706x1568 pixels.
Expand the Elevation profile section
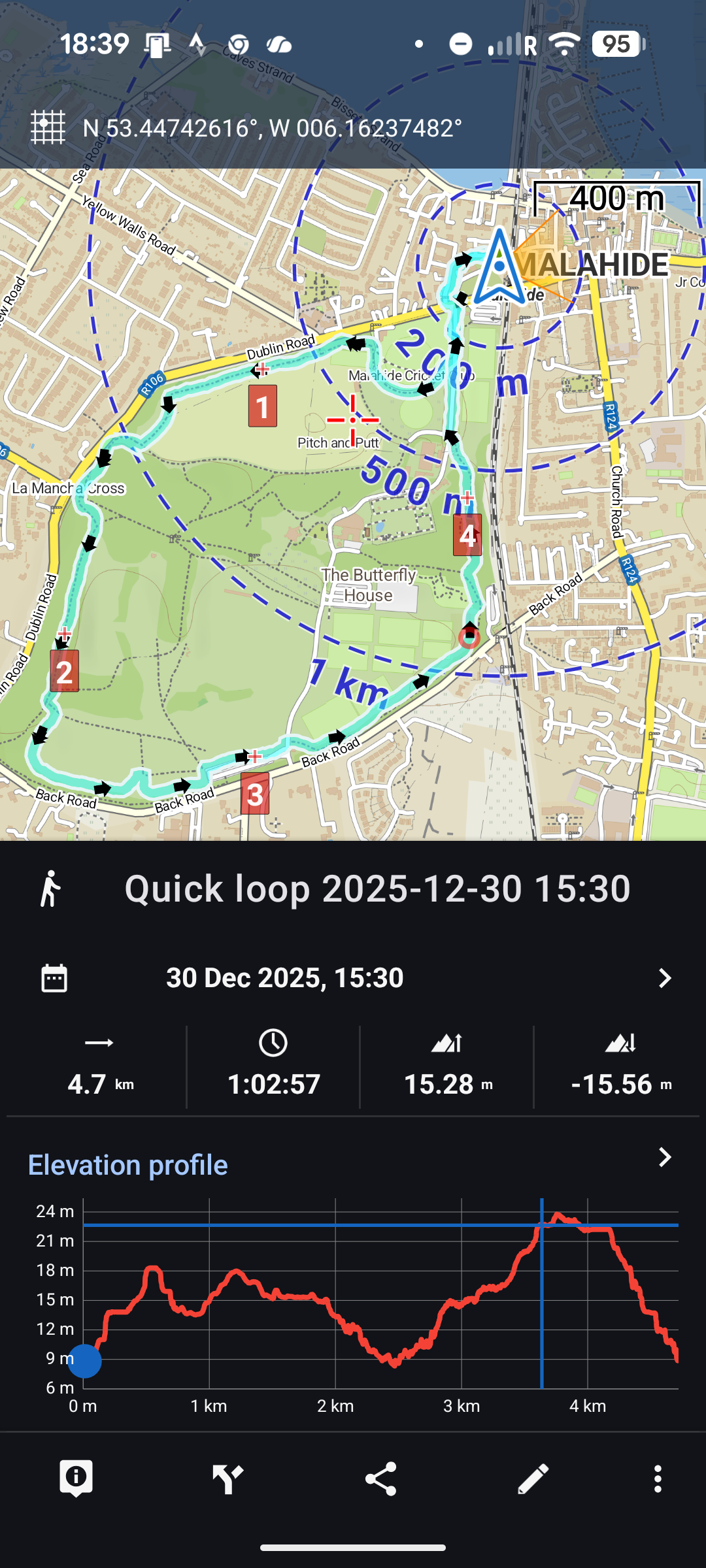tap(664, 1158)
